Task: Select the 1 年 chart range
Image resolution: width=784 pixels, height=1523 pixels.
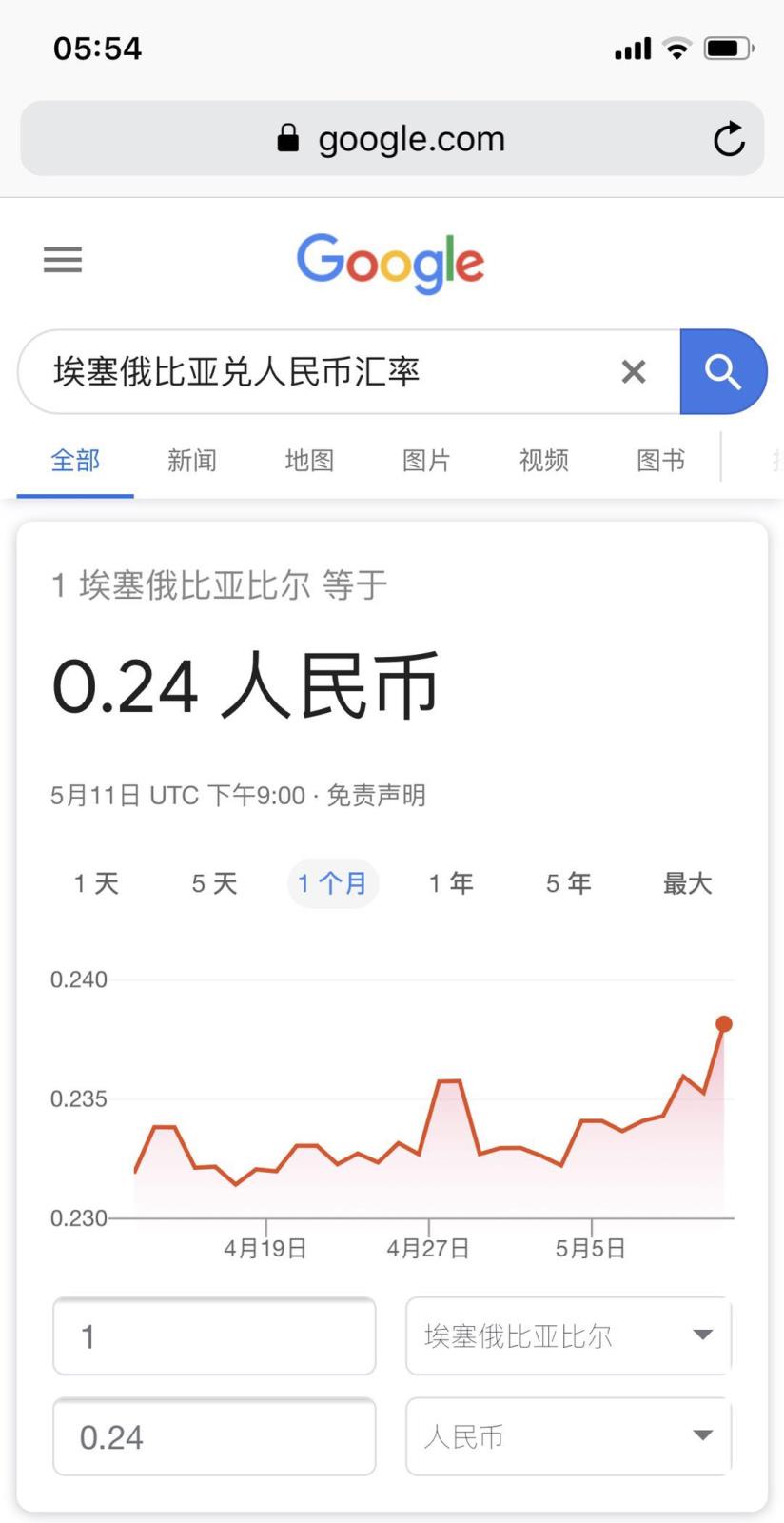Action: (451, 883)
